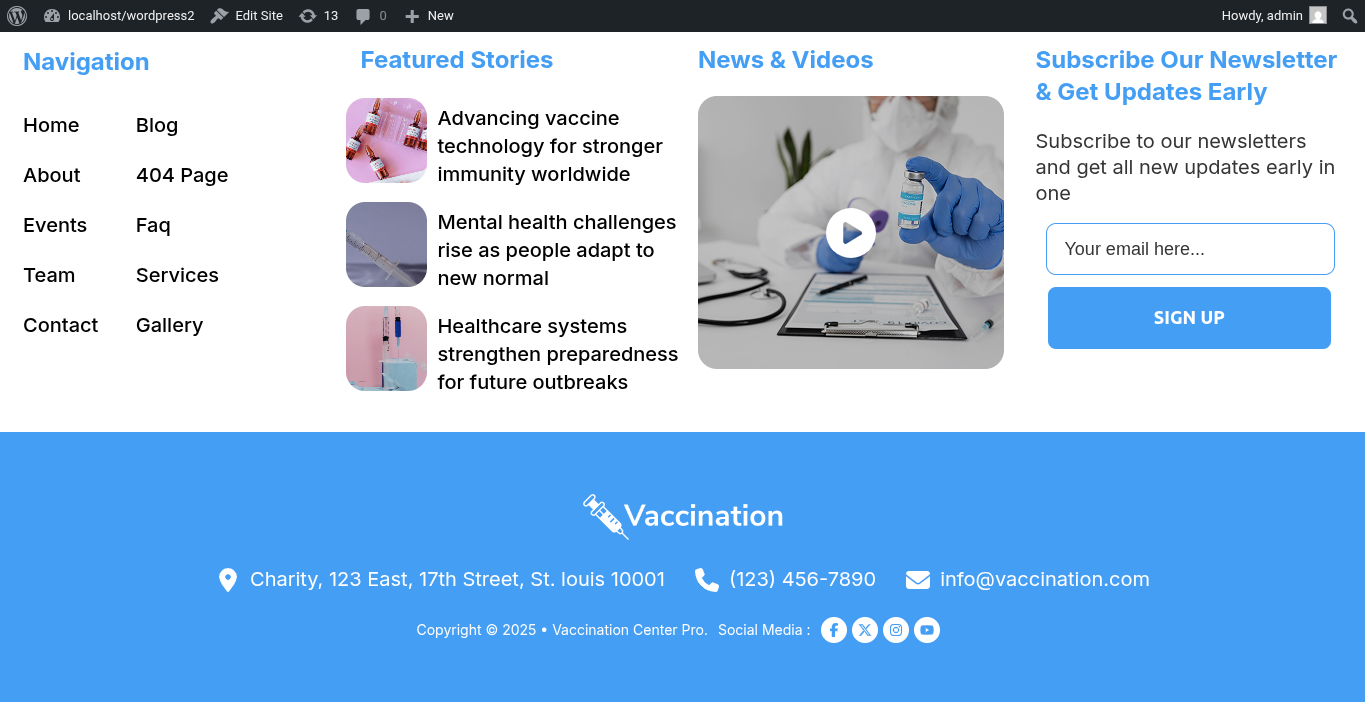This screenshot has width=1365, height=702.
Task: Open Healthcare systems strengthen preparedness story
Action: (x=557, y=354)
